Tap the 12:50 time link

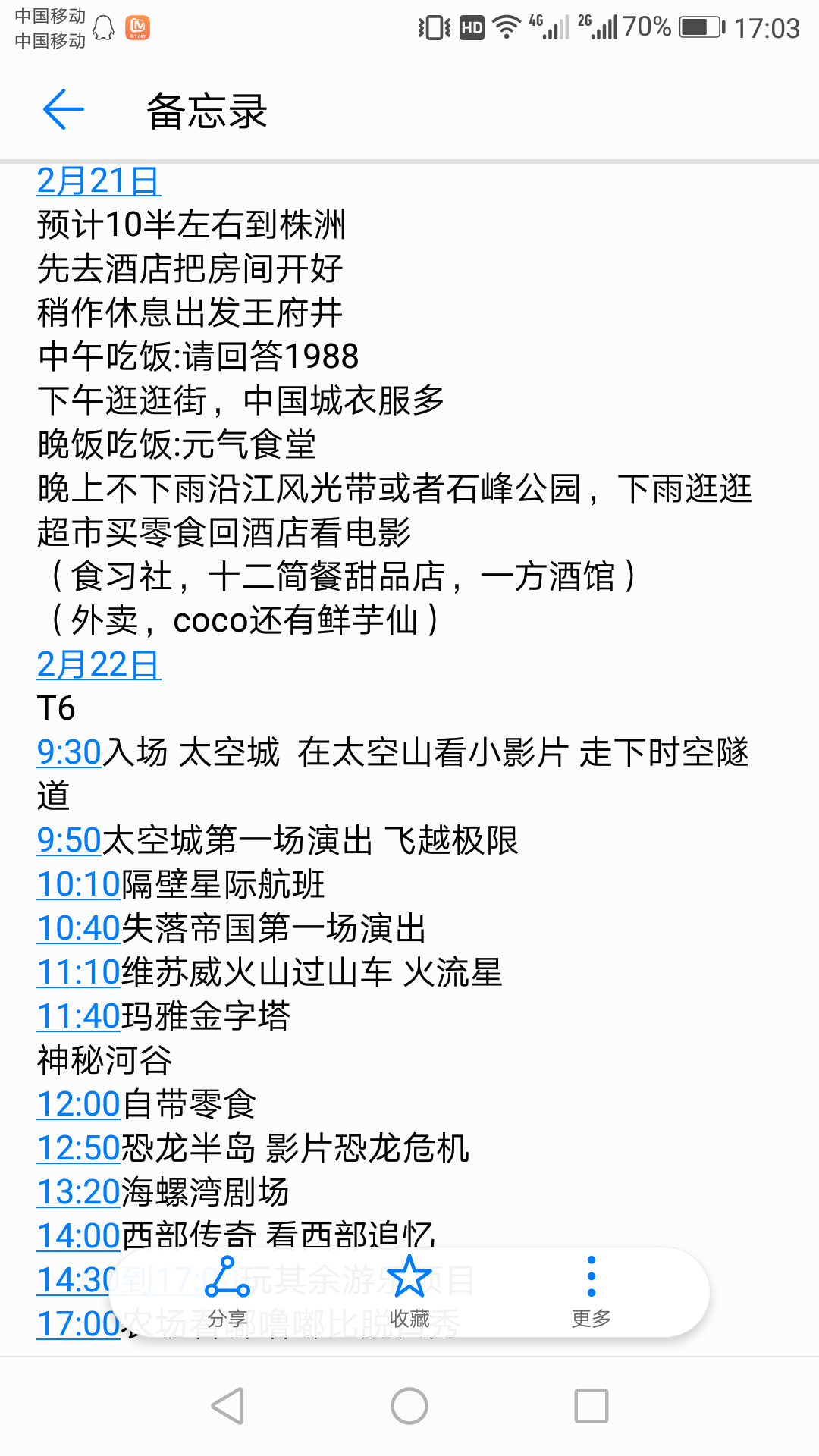[79, 1148]
